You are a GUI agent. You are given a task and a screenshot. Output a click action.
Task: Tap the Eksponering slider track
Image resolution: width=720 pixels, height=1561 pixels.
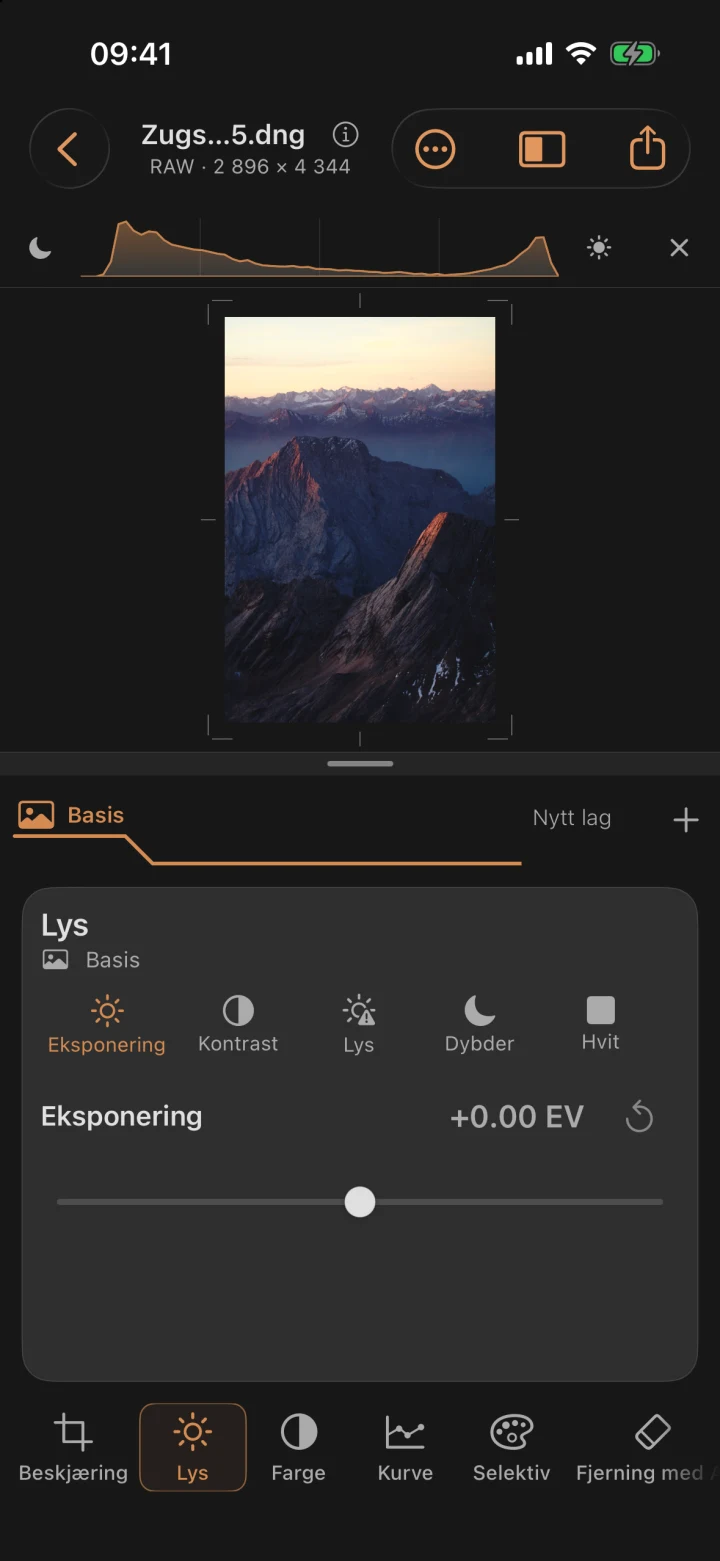[x=360, y=1202]
